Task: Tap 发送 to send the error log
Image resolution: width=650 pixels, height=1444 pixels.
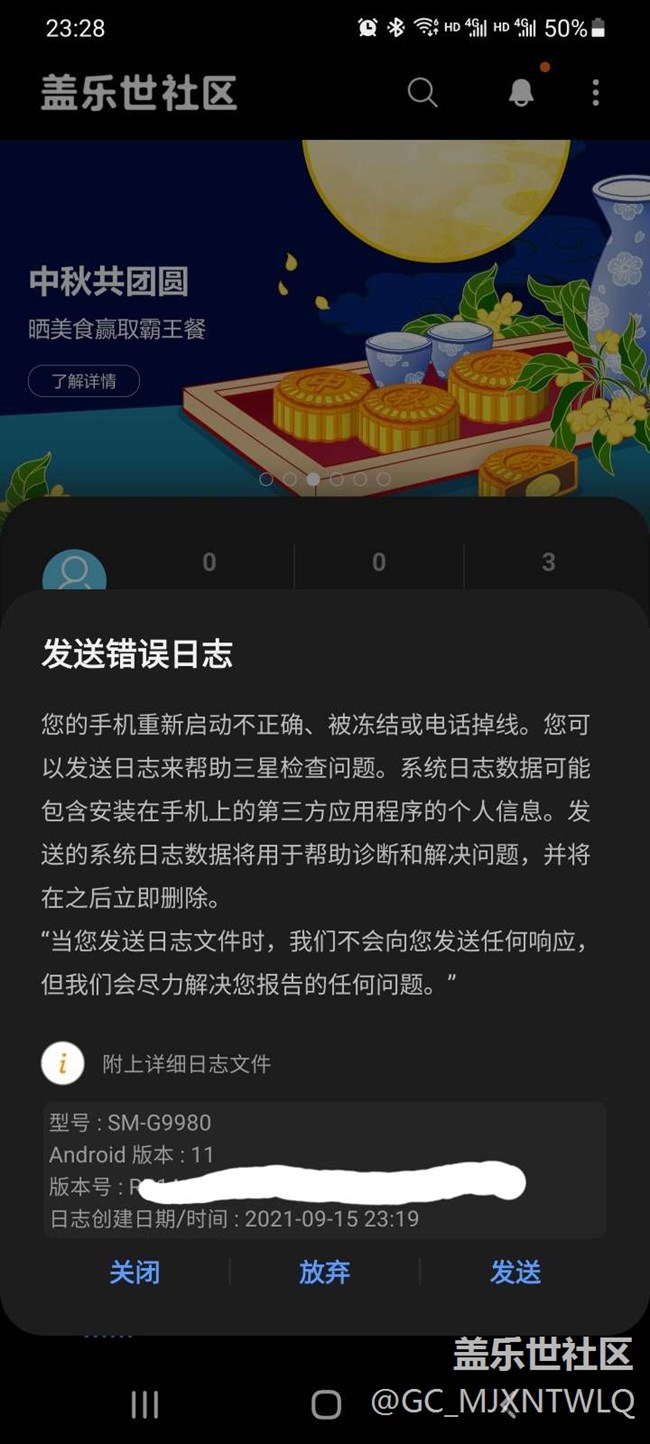Action: 515,1272
